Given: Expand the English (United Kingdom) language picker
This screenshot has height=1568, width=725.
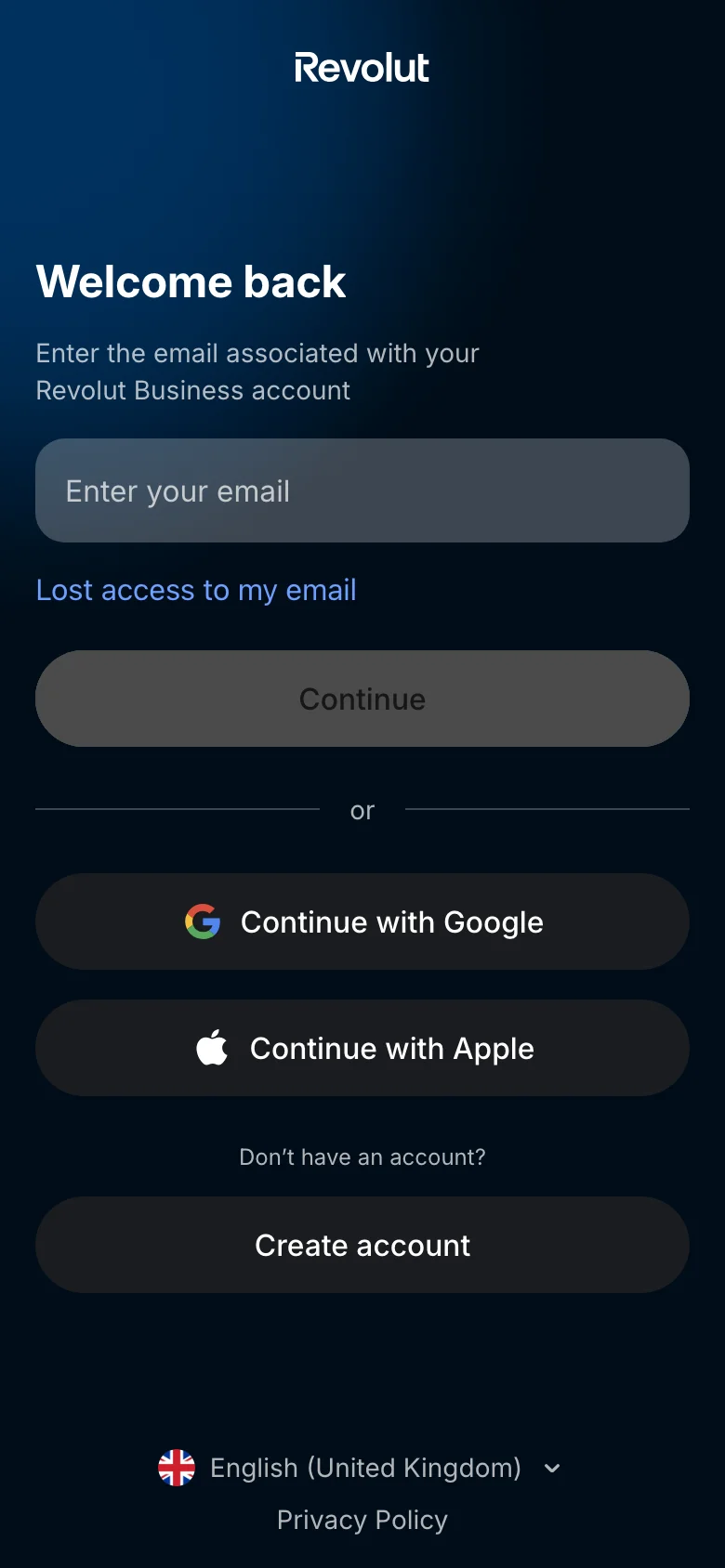Looking at the screenshot, I should (x=362, y=1468).
